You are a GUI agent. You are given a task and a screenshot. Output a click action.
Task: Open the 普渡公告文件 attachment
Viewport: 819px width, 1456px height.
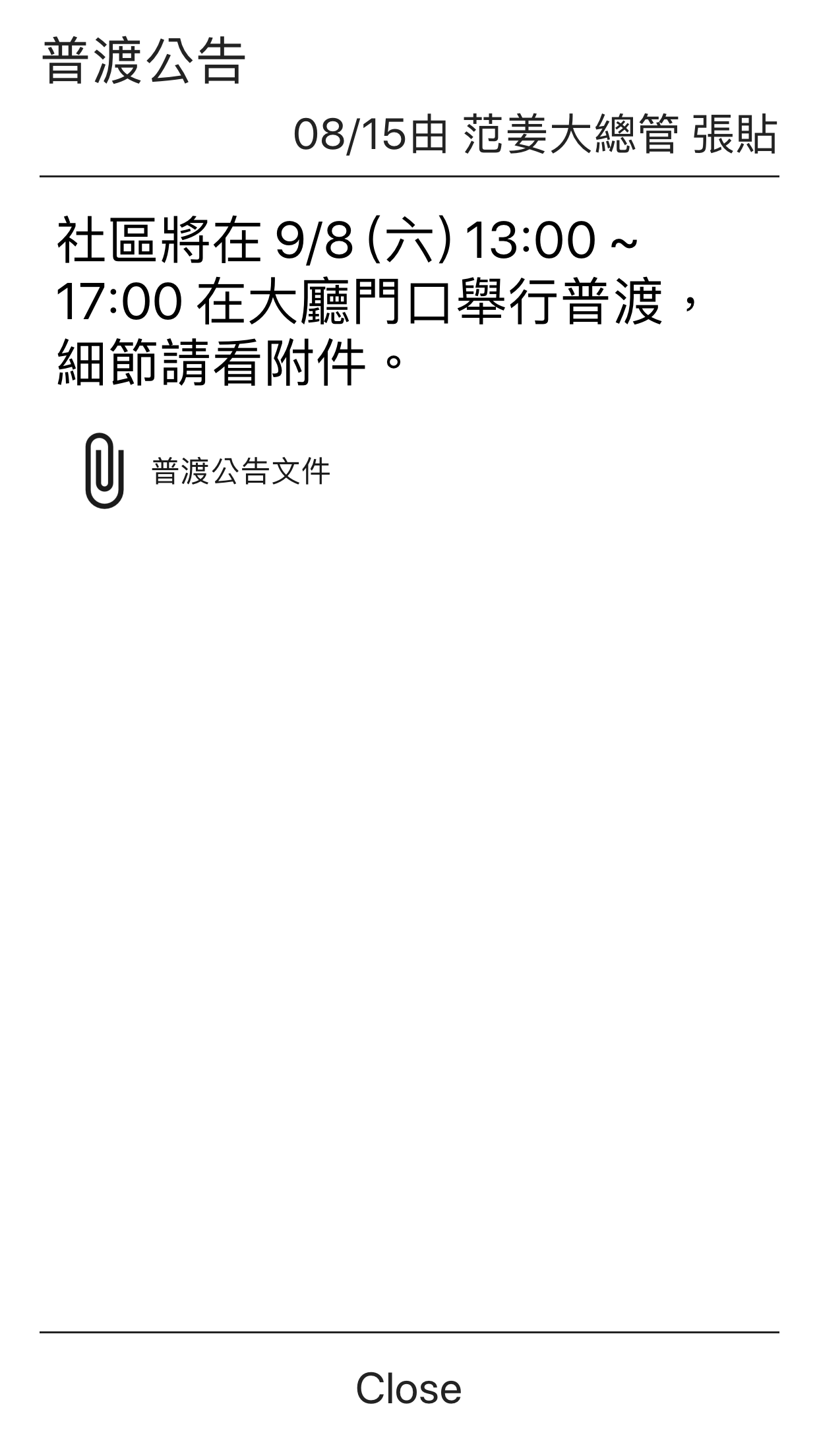pos(240,471)
